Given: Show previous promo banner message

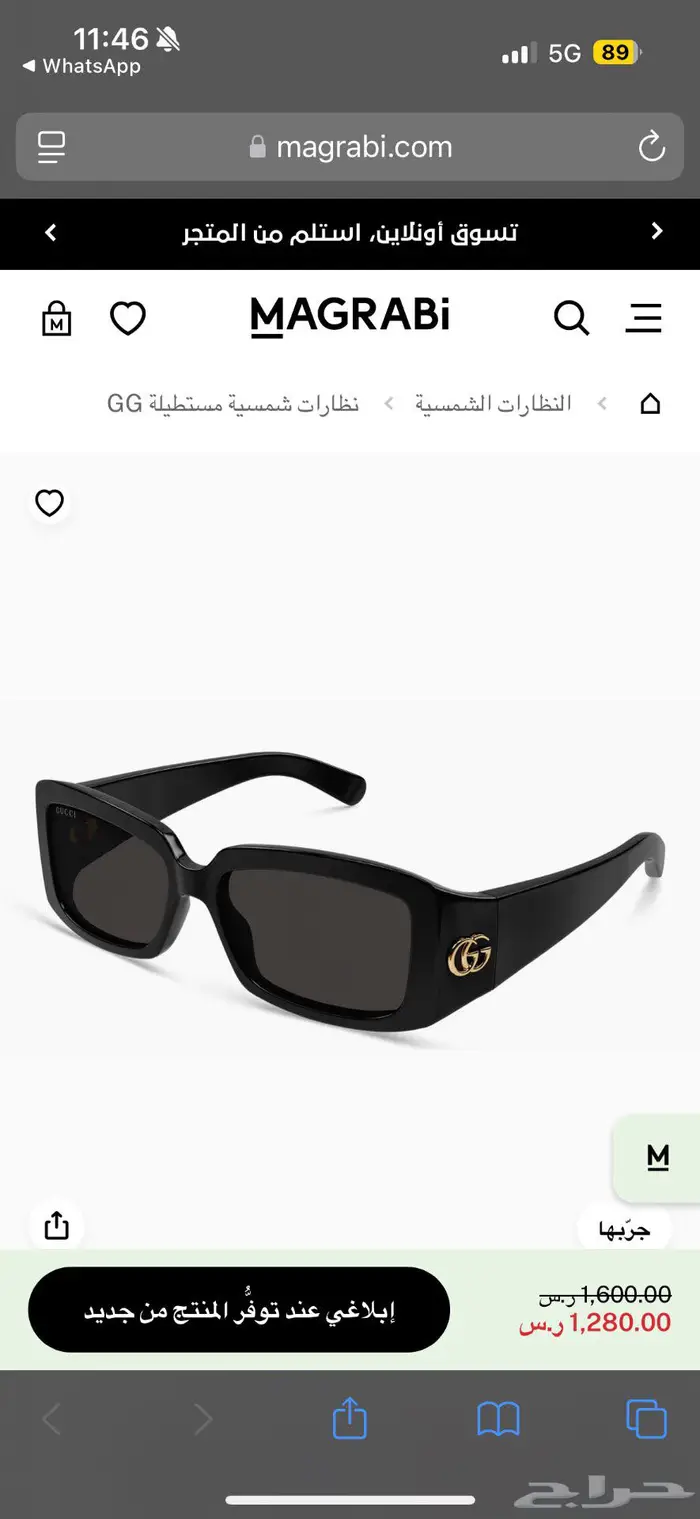Looking at the screenshot, I should pyautogui.click(x=51, y=233).
